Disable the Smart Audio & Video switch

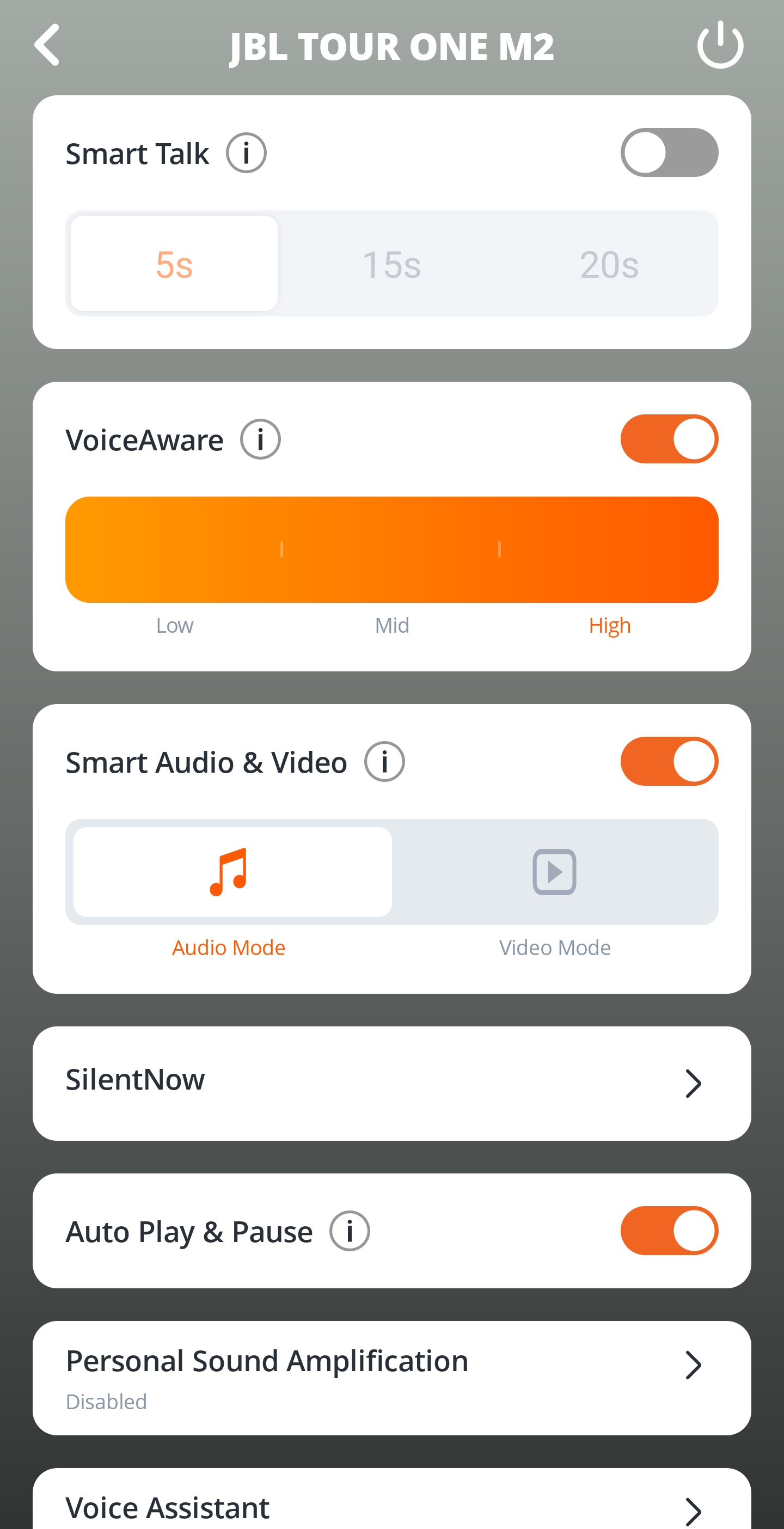[669, 762]
